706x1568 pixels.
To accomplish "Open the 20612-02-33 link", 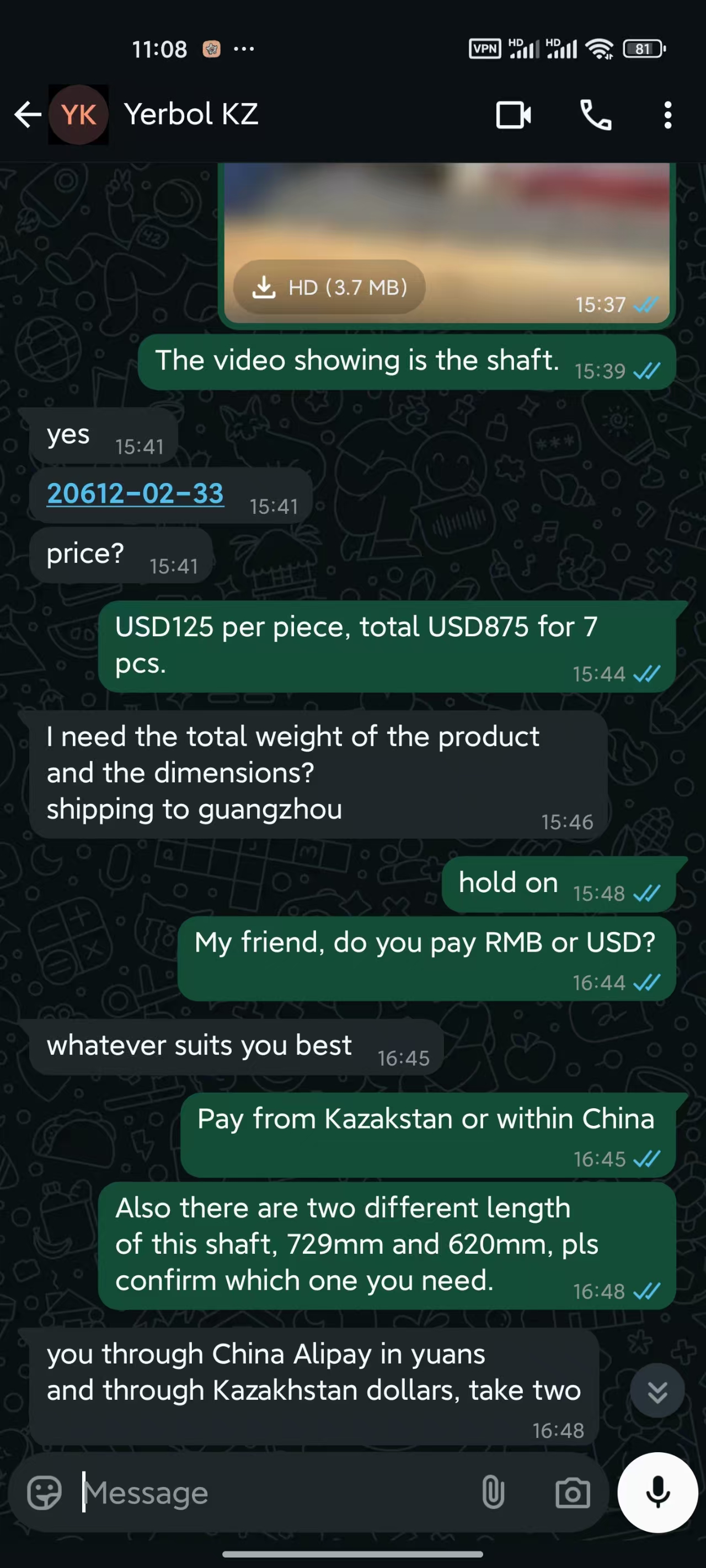I will tap(135, 493).
